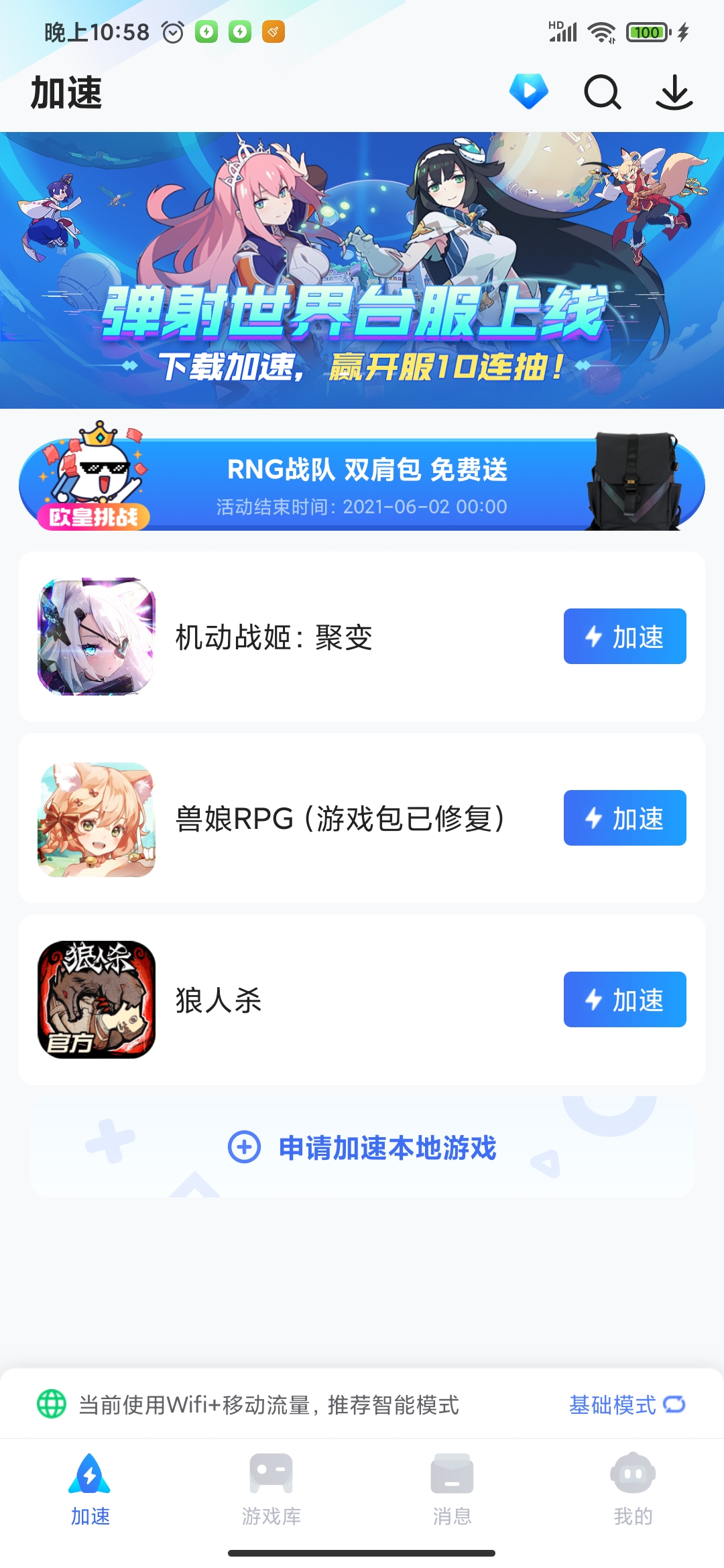Tap 加速 for 兽娘RPG
Screen dimensions: 724x1568
[624, 818]
